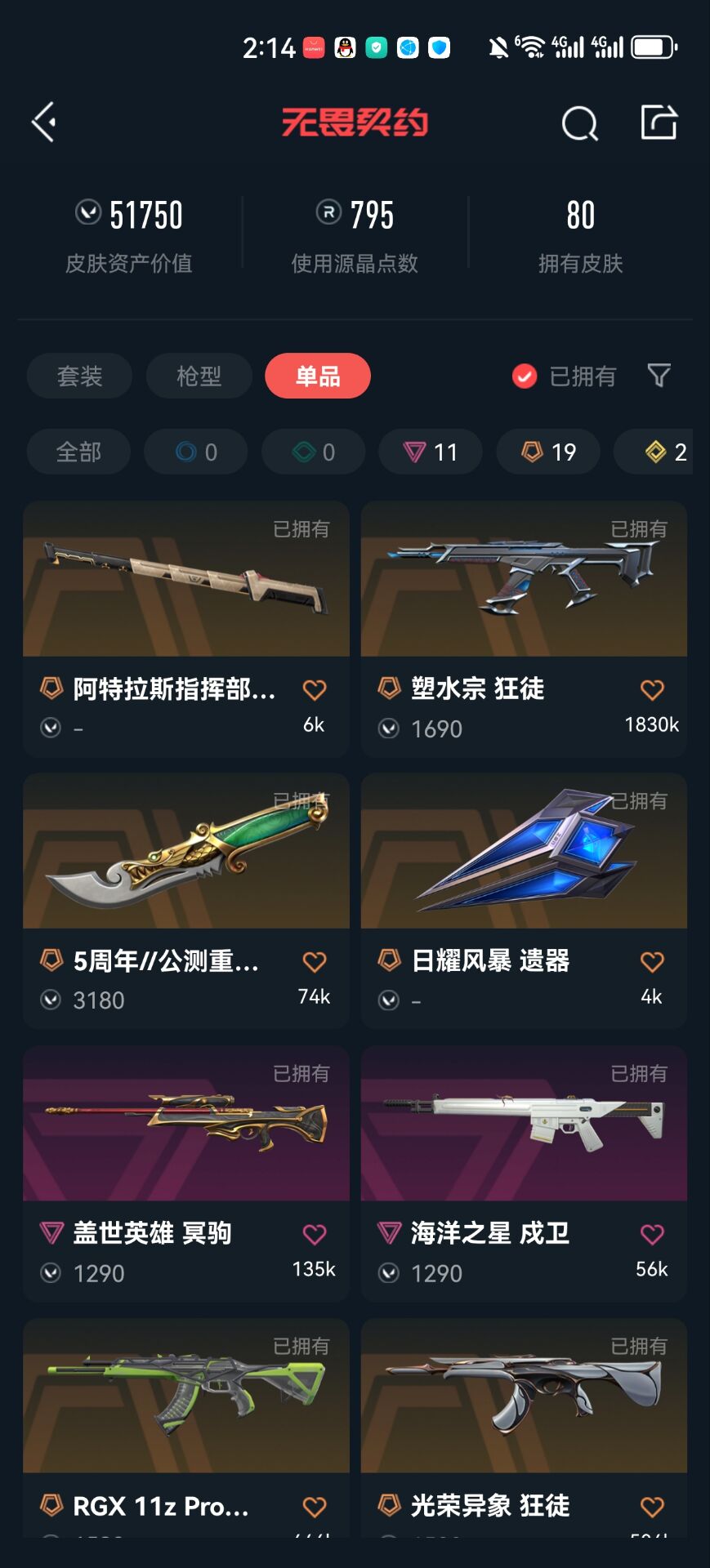Like the 光荣异象 狂徒 skin
This screenshot has height=1568, width=710.
[x=652, y=1507]
